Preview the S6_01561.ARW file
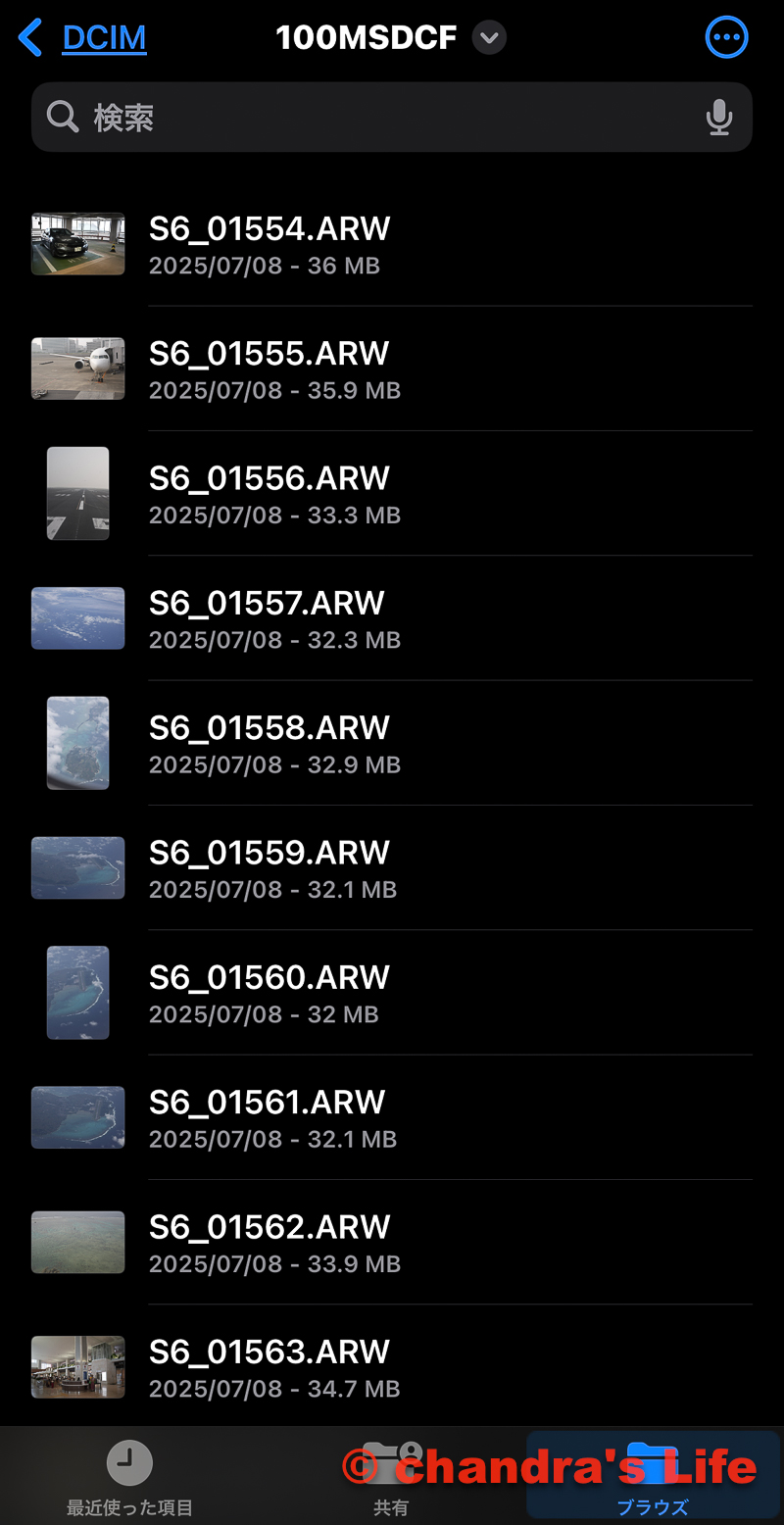The height and width of the screenshot is (1525, 784). point(269,1117)
